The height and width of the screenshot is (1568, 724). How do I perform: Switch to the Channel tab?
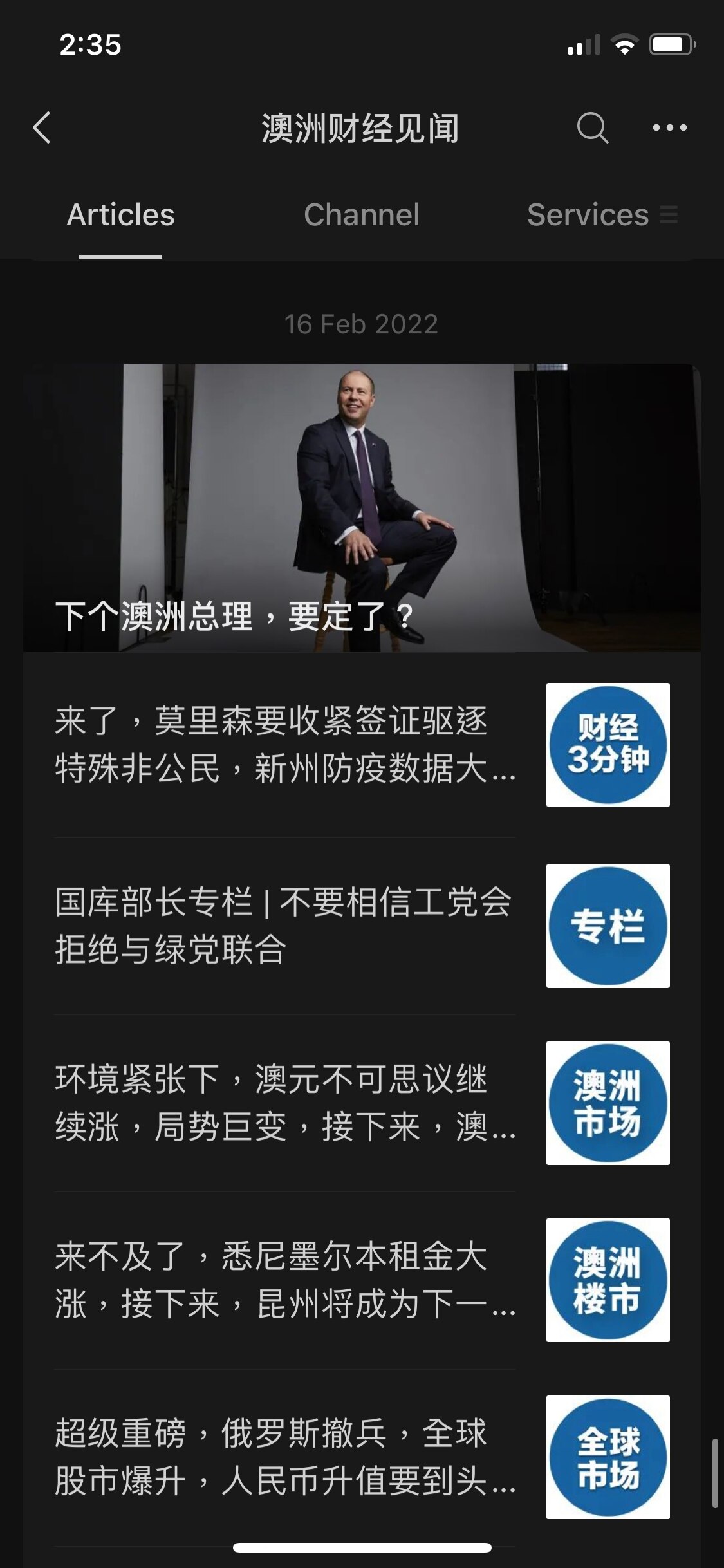coord(362,215)
